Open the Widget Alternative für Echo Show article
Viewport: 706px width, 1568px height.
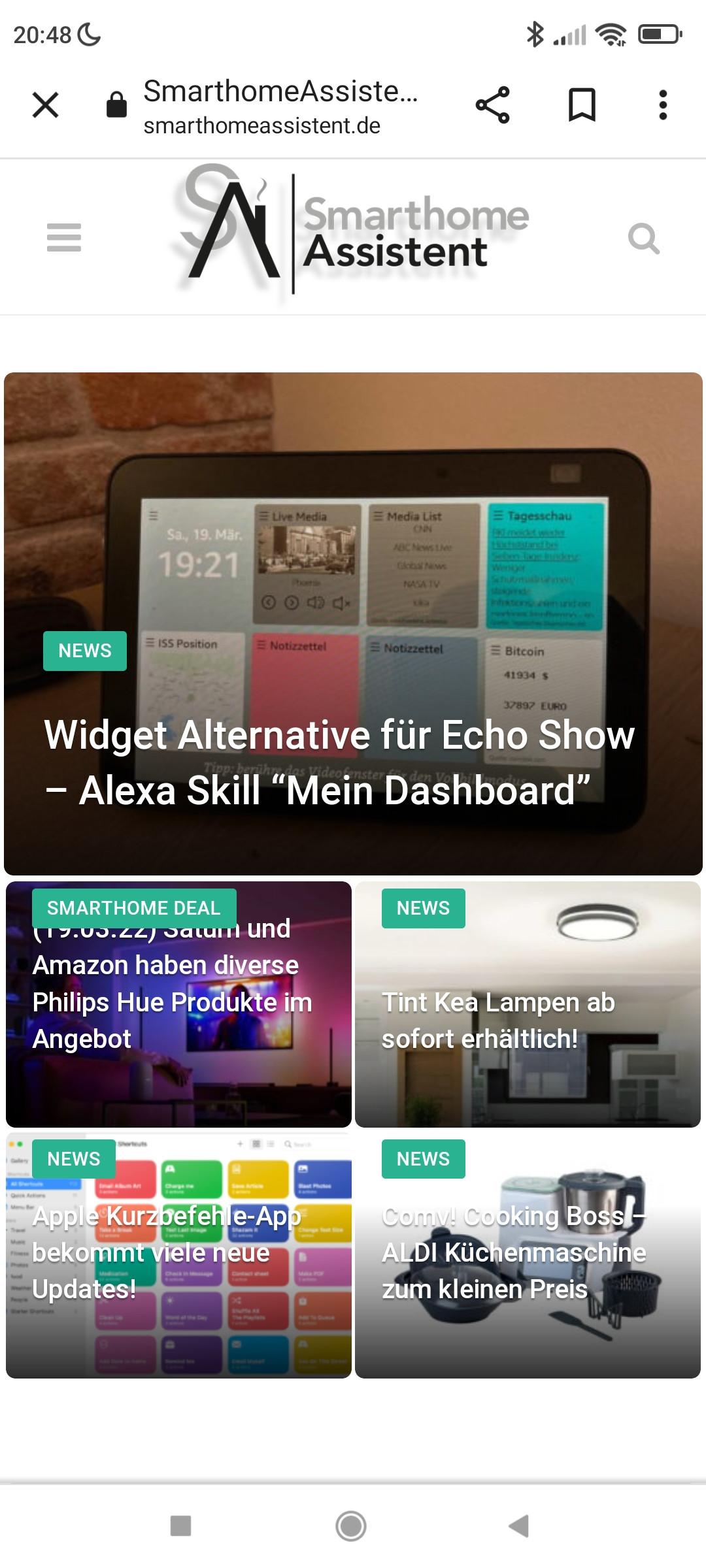340,763
